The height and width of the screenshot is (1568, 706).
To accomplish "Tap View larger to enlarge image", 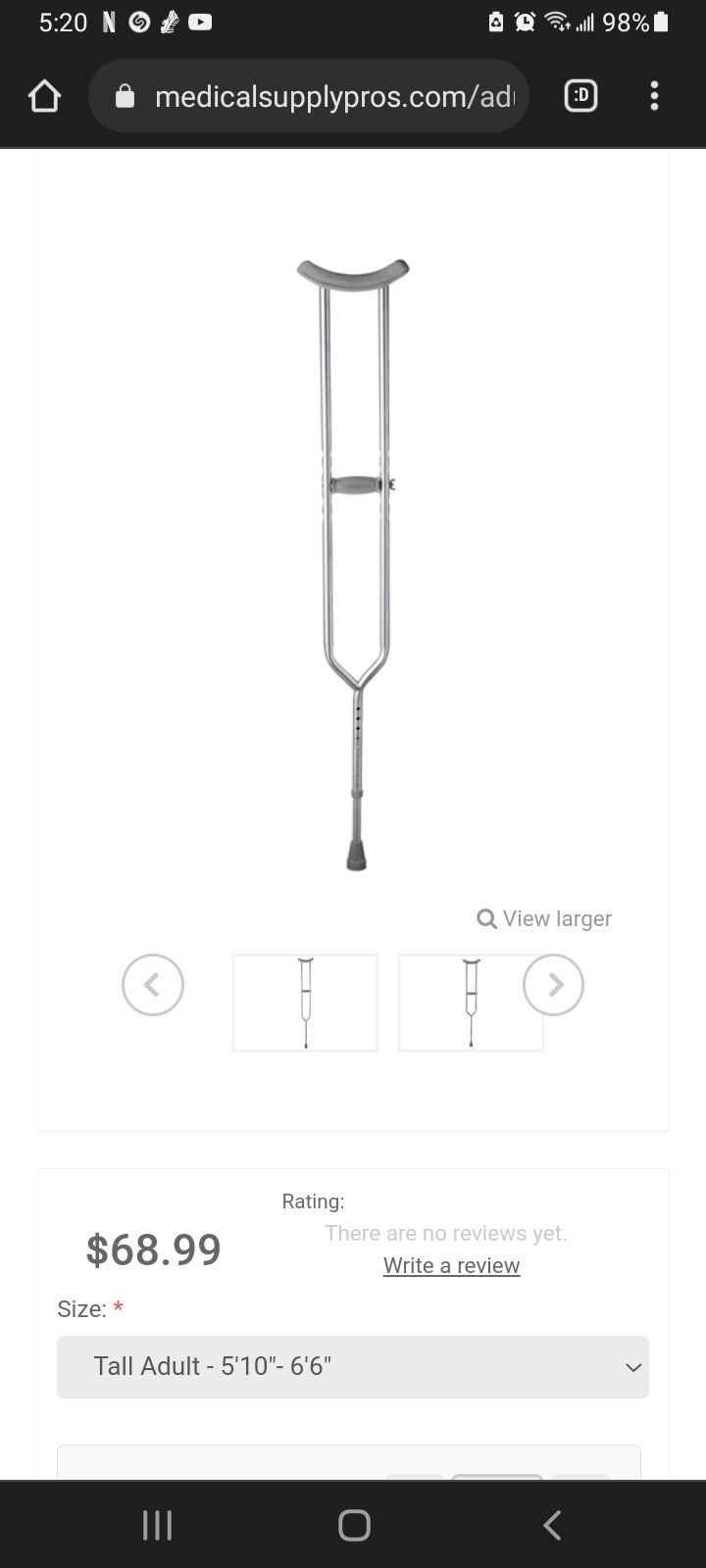I will point(544,918).
